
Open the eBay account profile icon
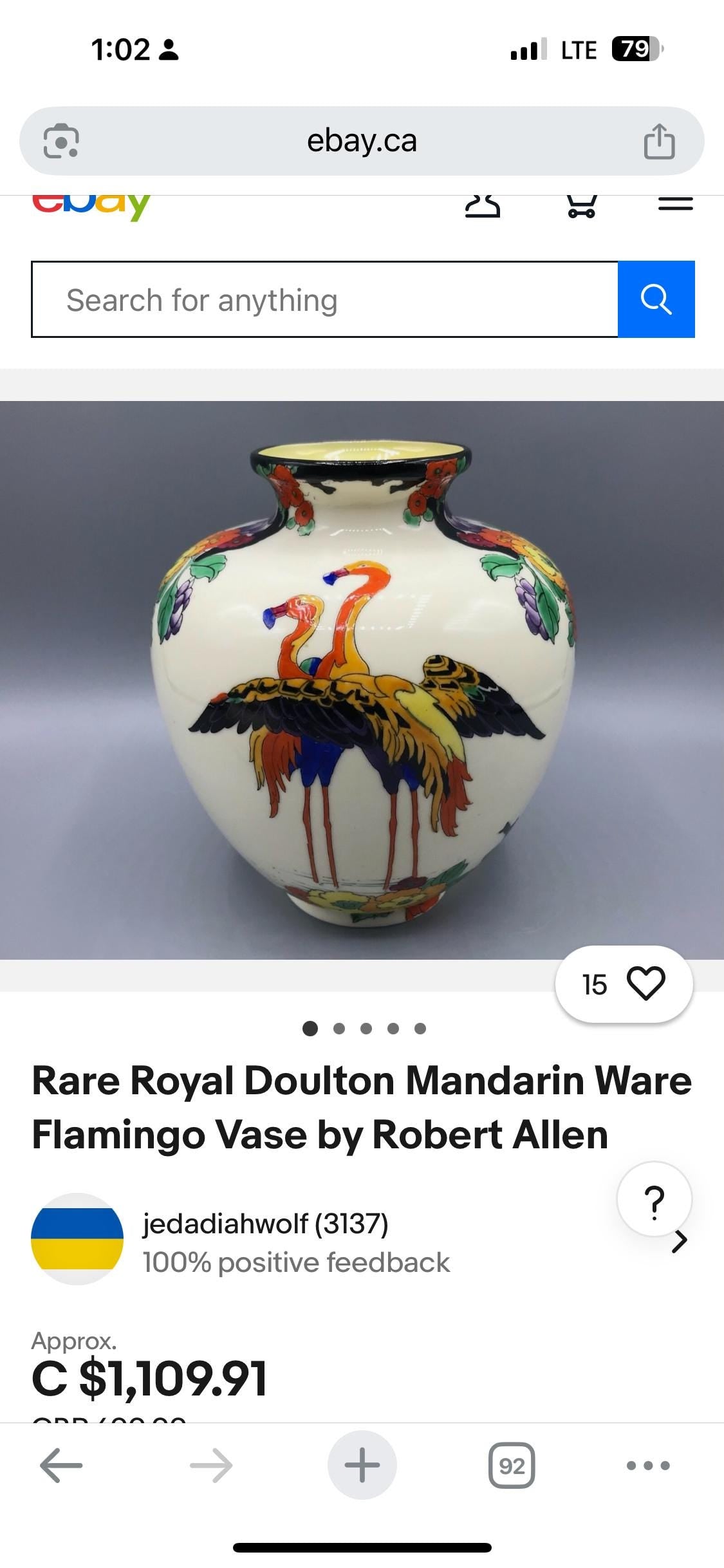click(x=483, y=207)
